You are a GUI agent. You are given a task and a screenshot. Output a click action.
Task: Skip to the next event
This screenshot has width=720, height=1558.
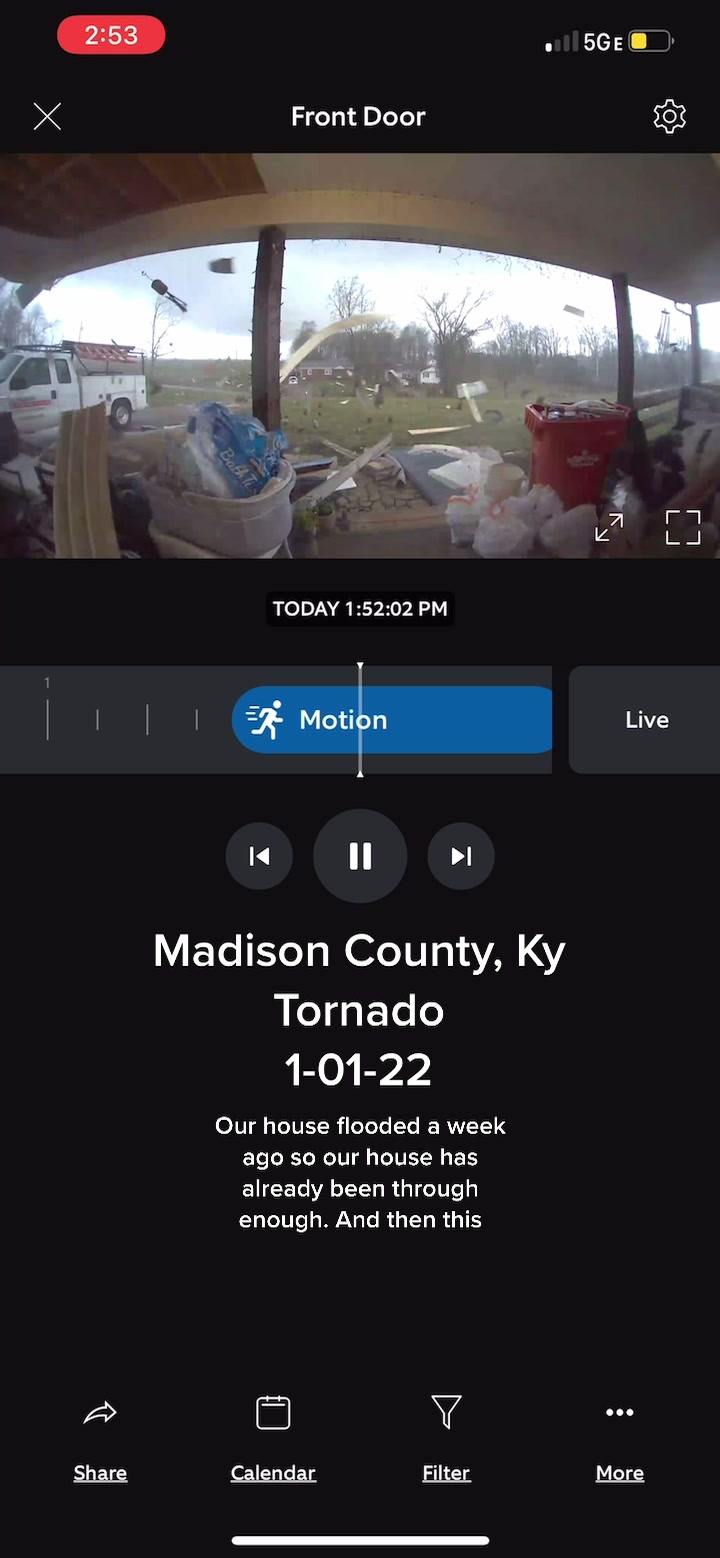(x=461, y=856)
